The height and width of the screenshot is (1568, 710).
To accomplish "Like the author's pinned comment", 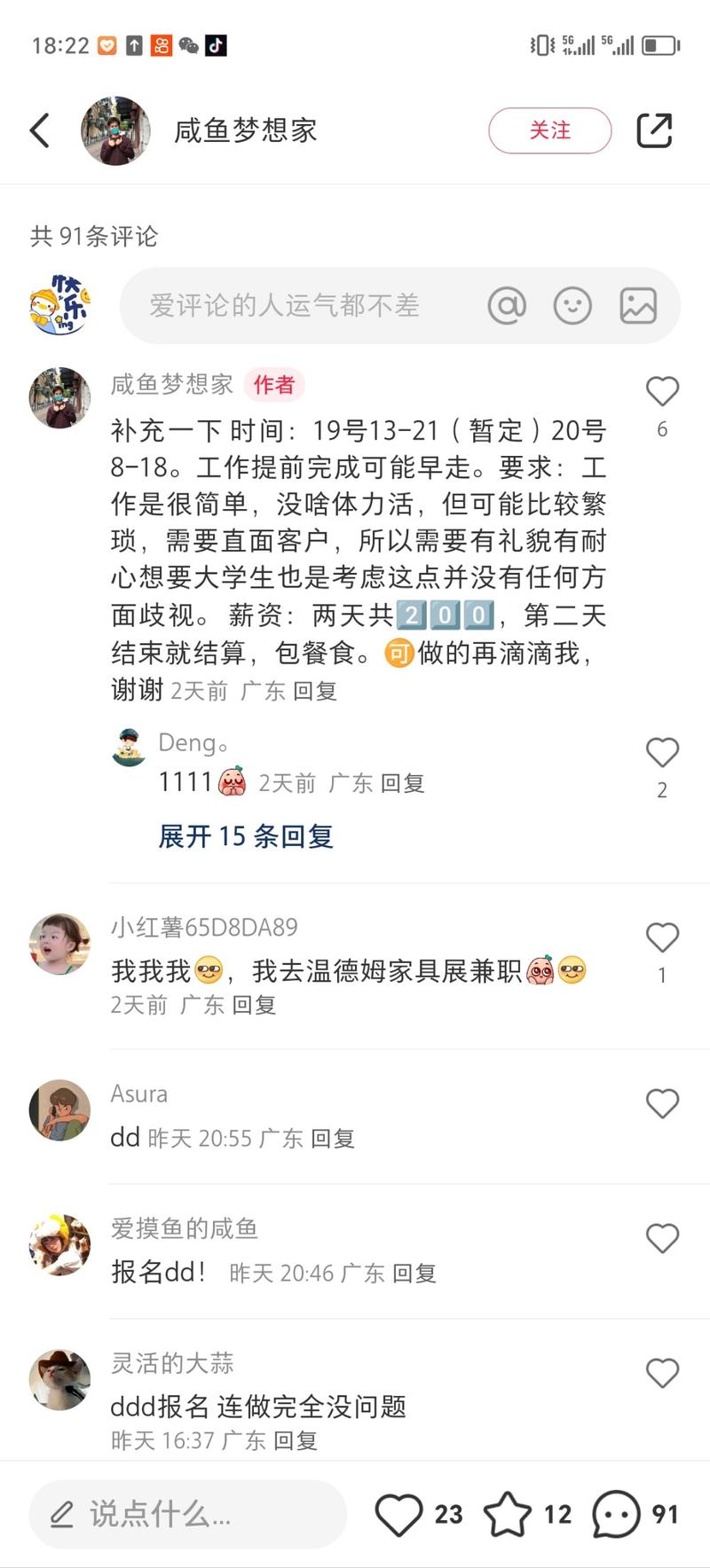I will pyautogui.click(x=662, y=391).
